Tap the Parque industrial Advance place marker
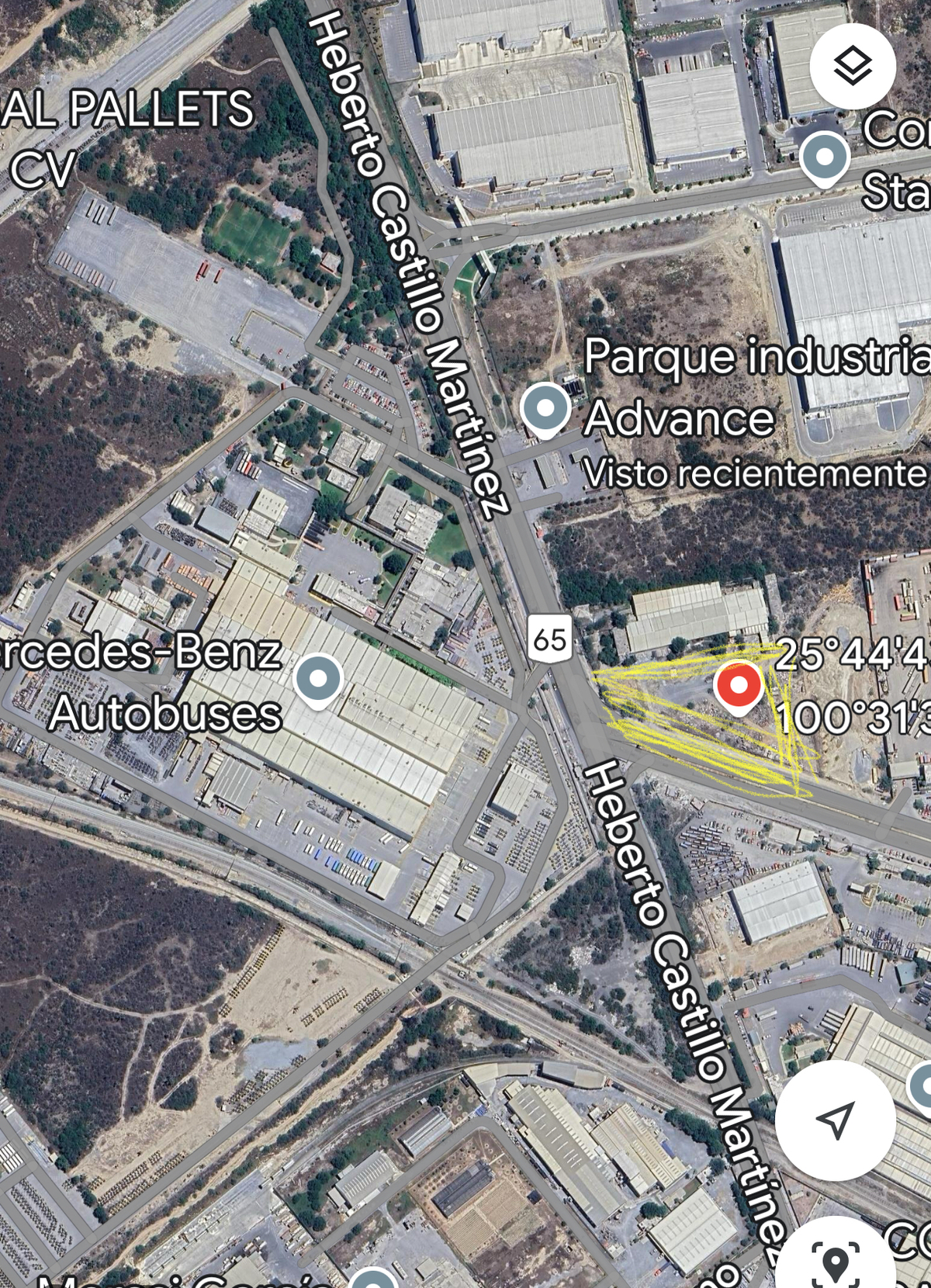 pyautogui.click(x=545, y=408)
